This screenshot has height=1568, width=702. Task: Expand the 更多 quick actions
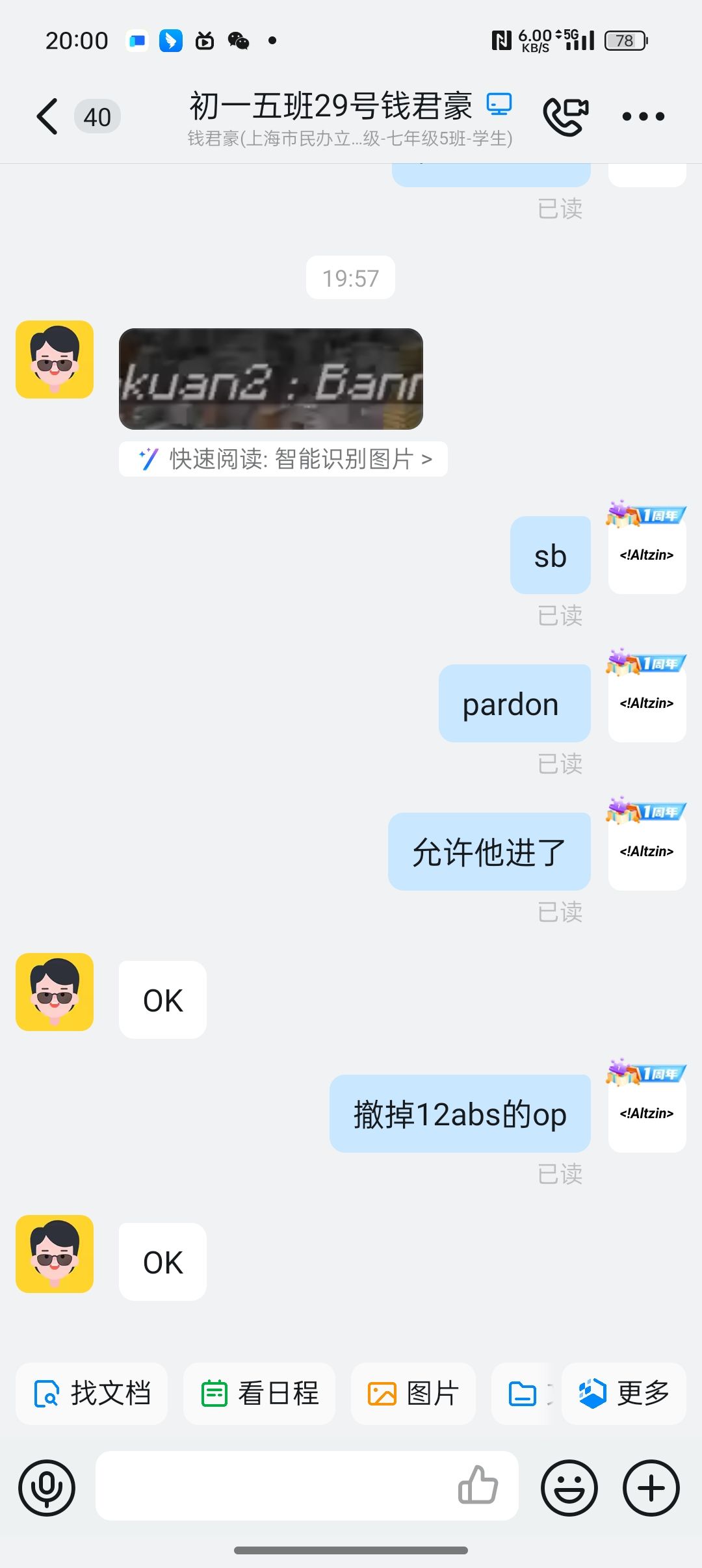[624, 1393]
